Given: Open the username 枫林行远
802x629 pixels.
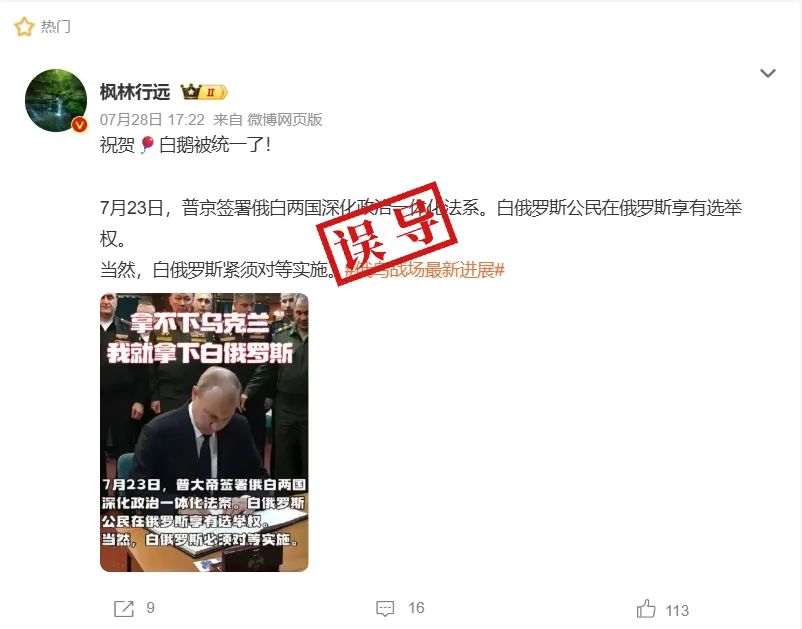Looking at the screenshot, I should click(x=134, y=92).
